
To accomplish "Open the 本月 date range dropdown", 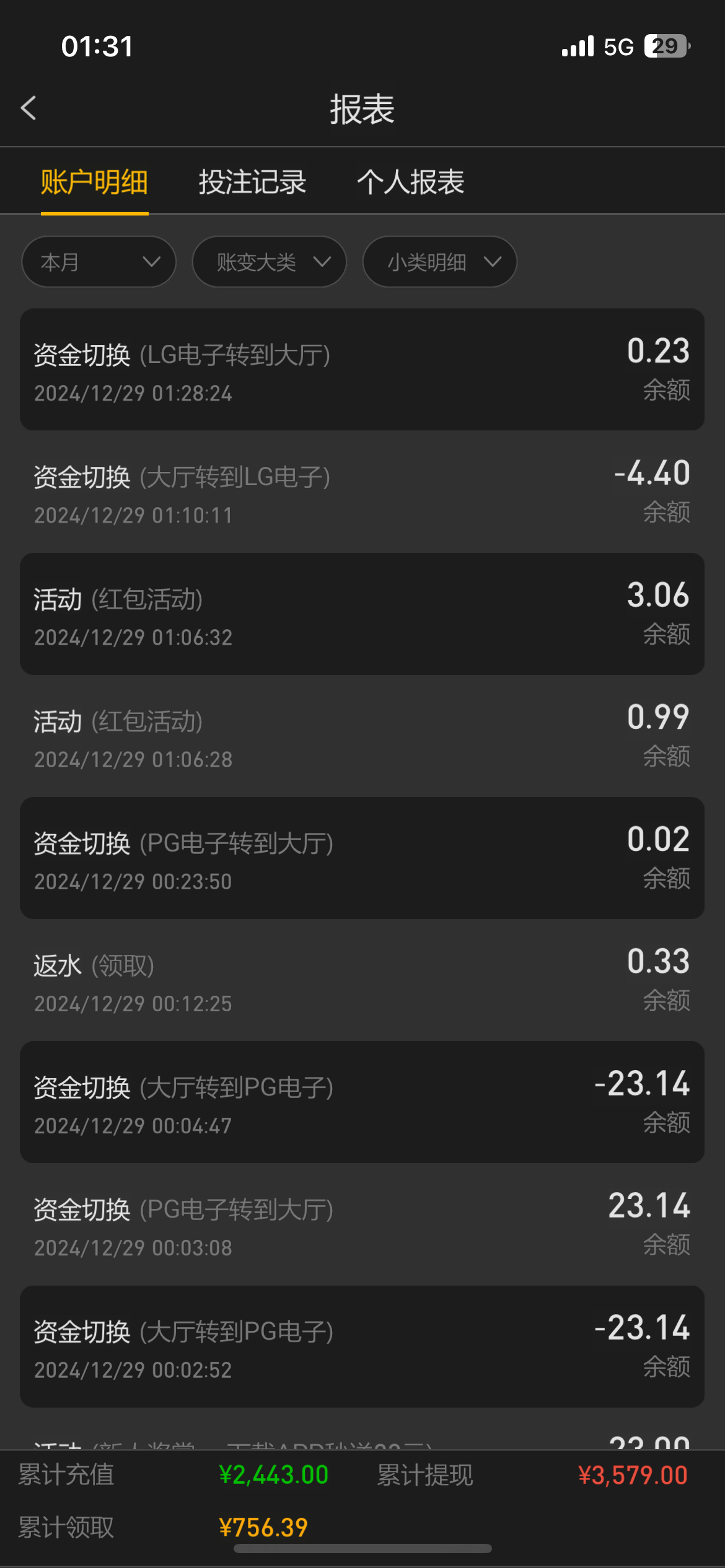I will point(98,262).
